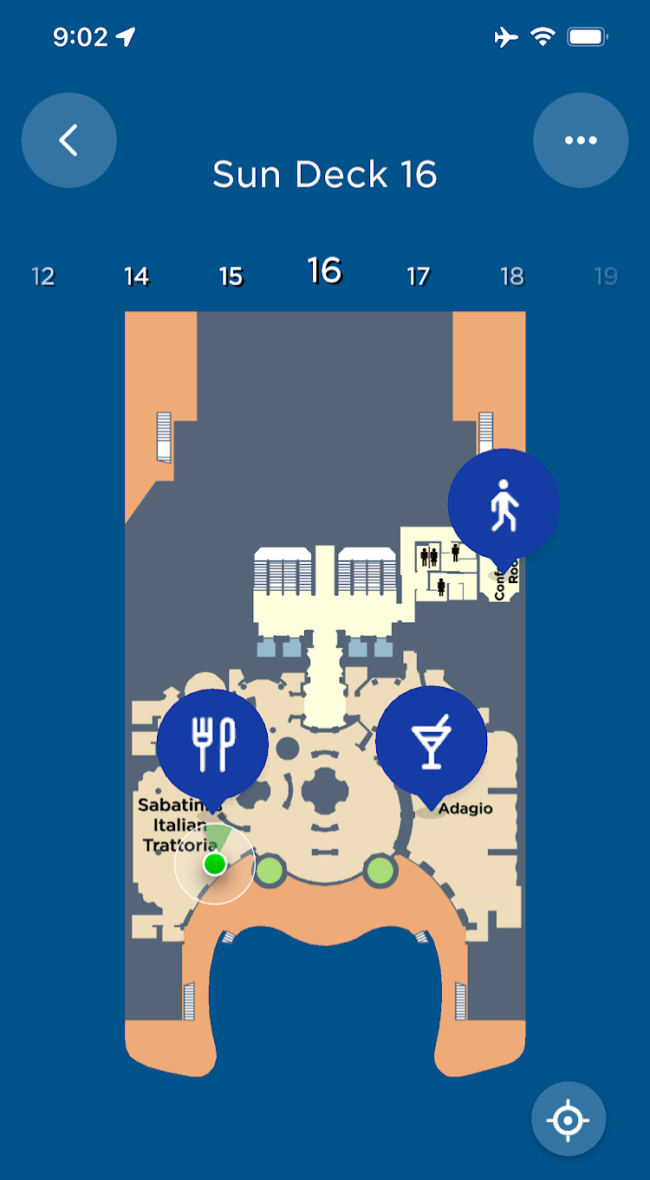Open the Adagio cocktail bar pin

click(431, 742)
